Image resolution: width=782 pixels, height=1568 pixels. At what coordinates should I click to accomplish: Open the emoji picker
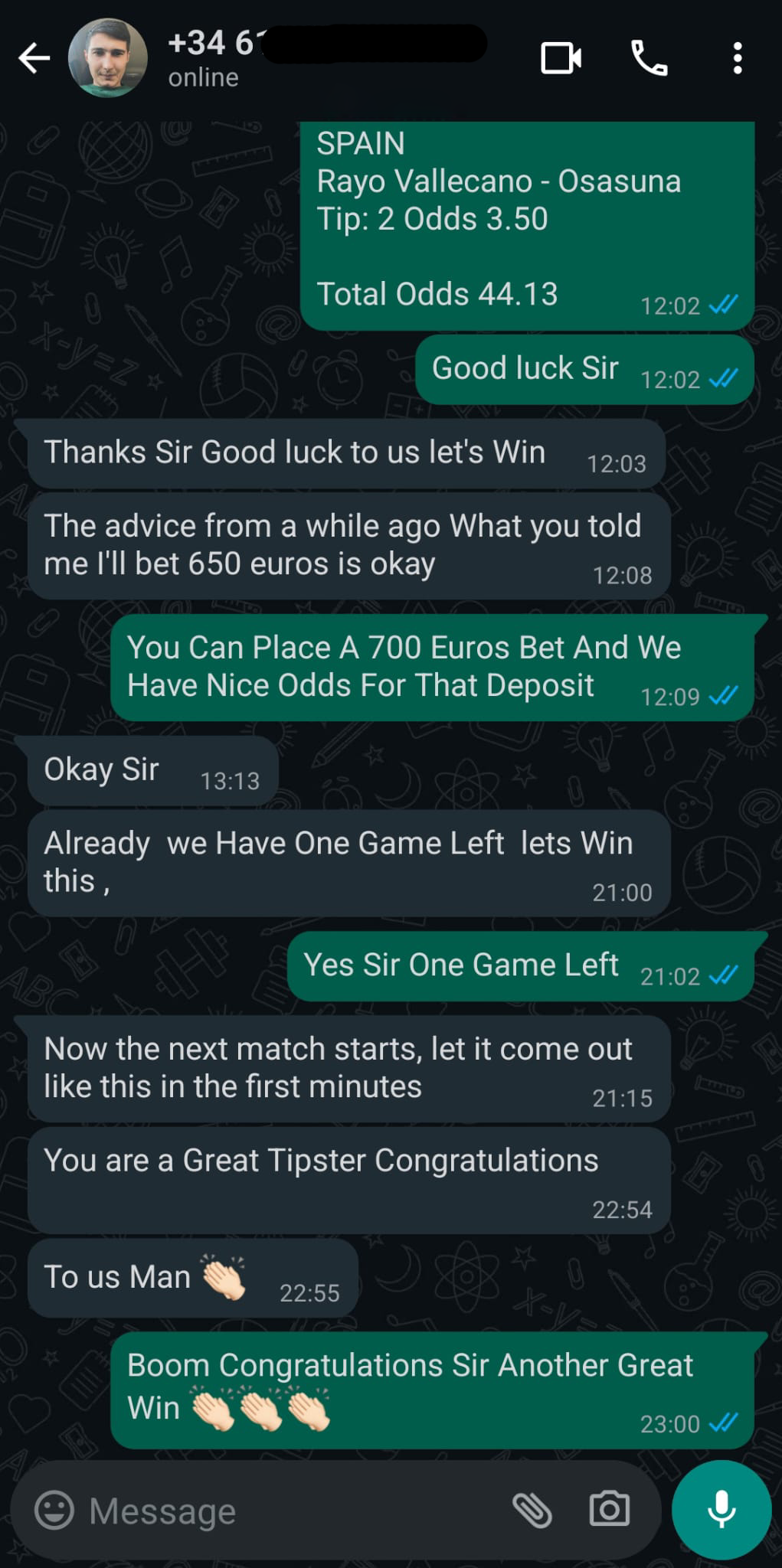[x=54, y=1511]
